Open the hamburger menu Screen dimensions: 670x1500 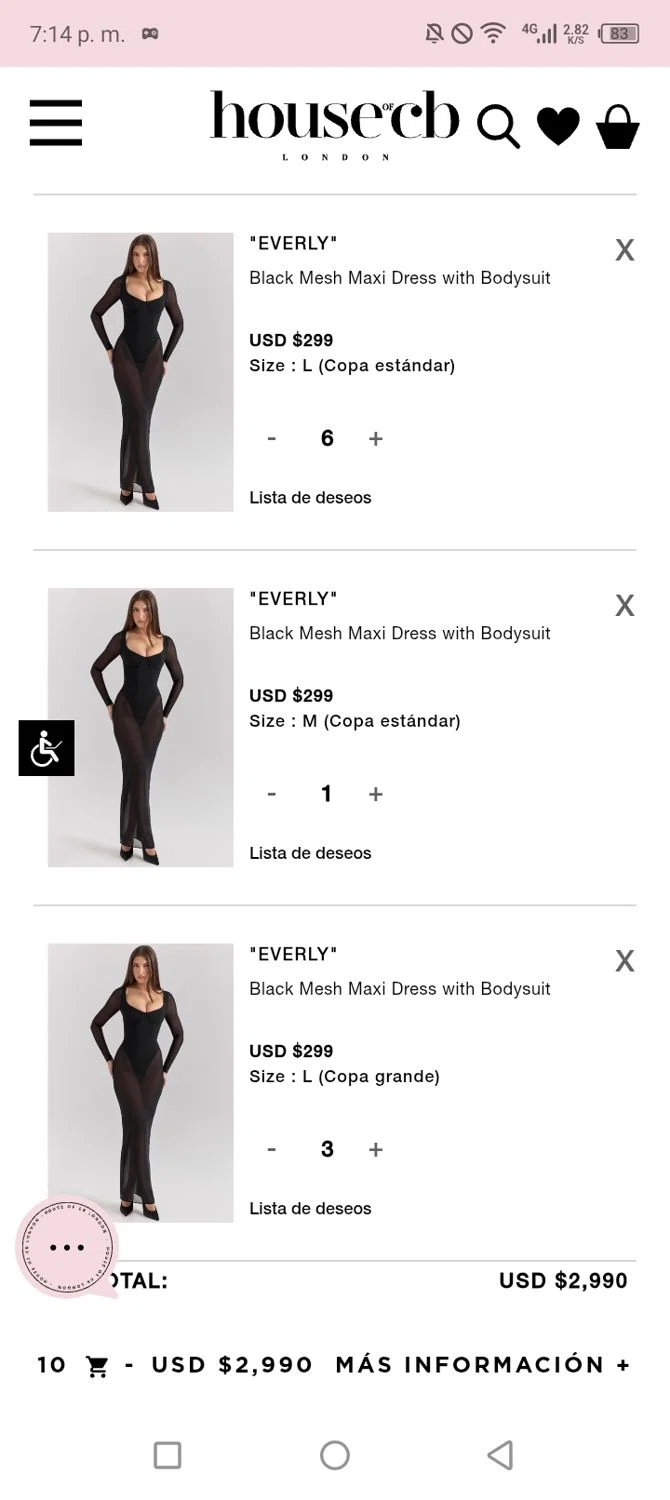pos(56,123)
